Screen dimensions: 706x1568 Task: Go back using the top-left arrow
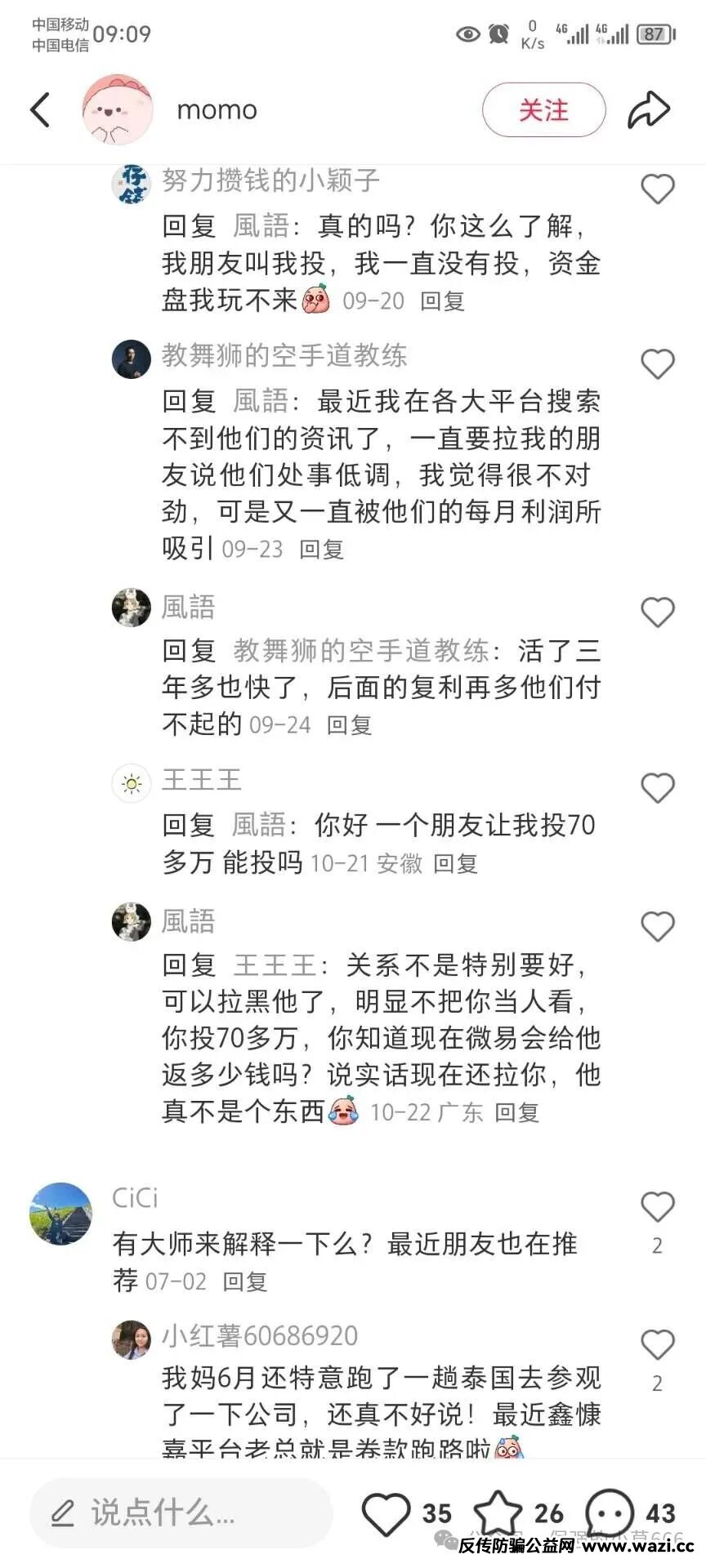(x=40, y=110)
